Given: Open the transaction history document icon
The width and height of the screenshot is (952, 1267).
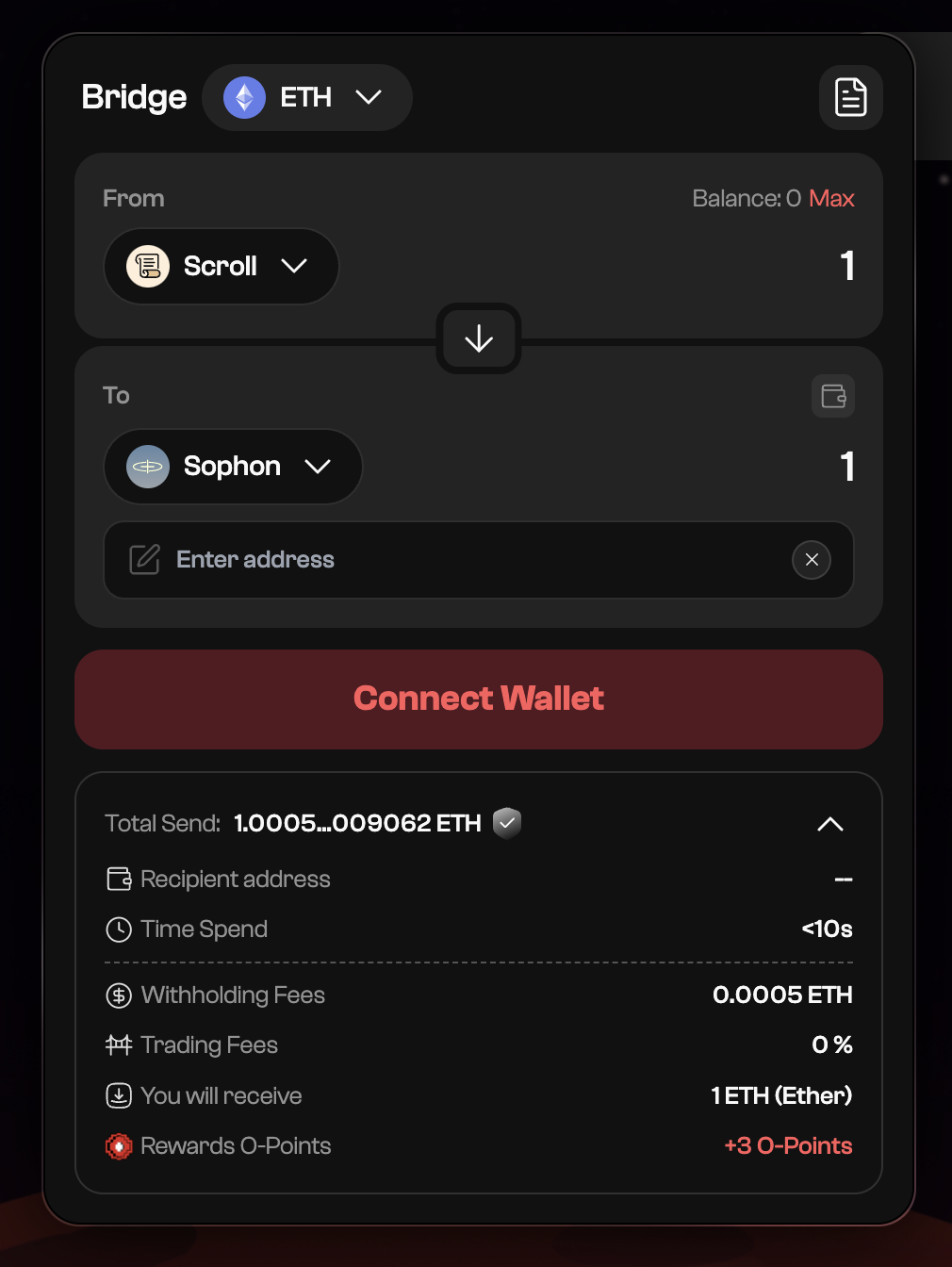Looking at the screenshot, I should click(850, 97).
